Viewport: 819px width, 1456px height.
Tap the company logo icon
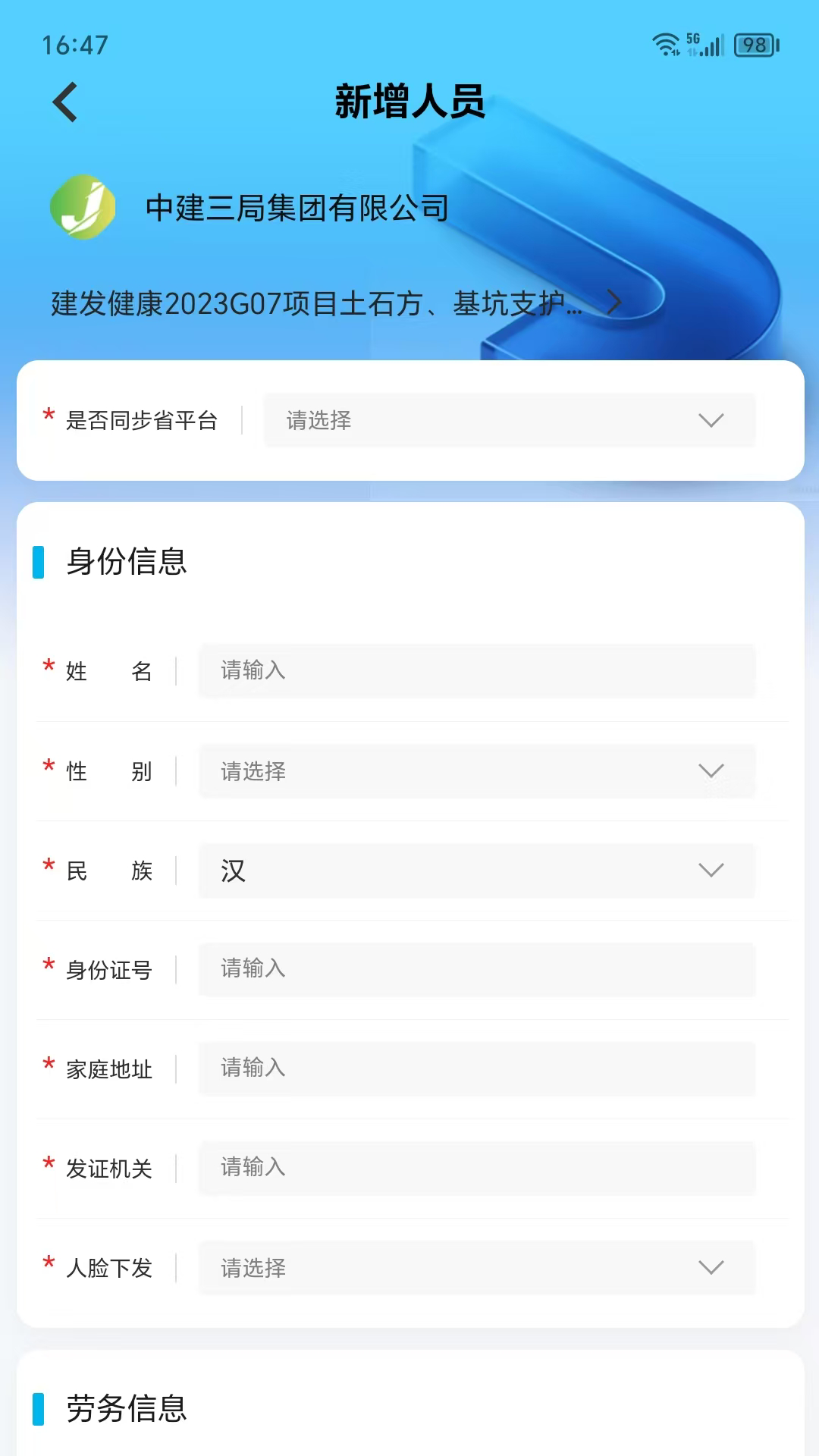pyautogui.click(x=85, y=205)
